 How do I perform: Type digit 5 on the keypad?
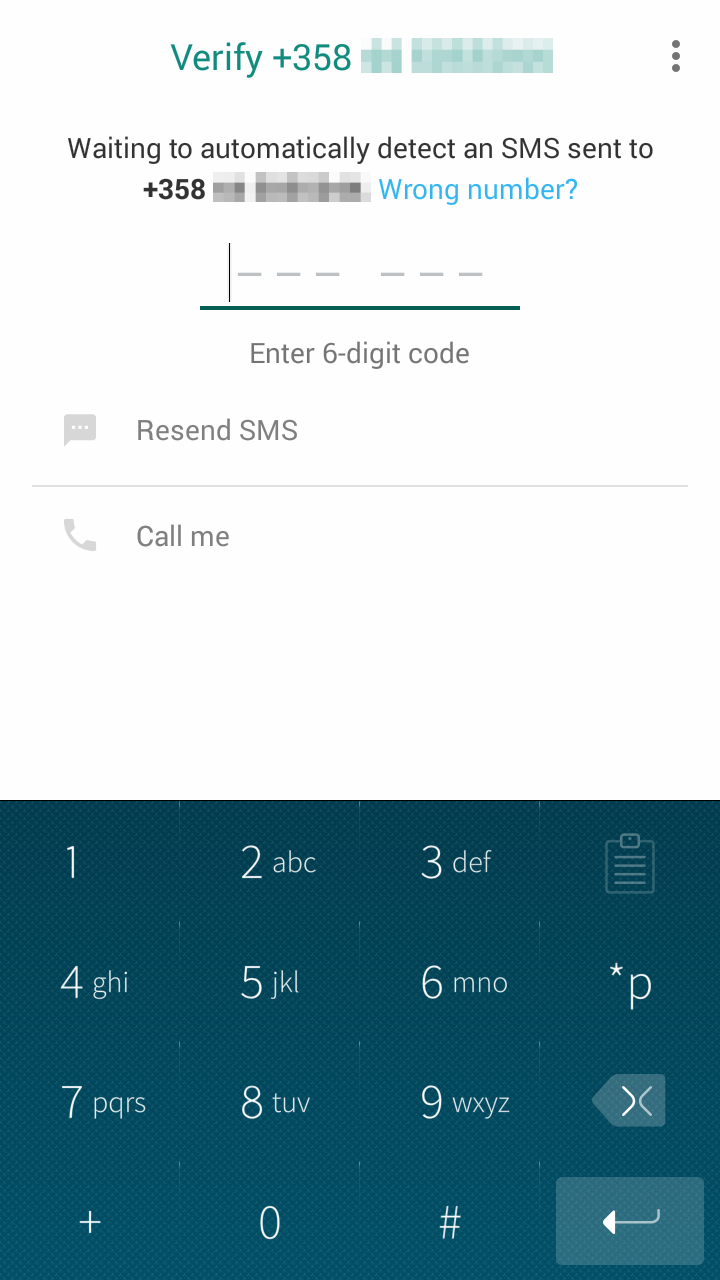click(270, 983)
